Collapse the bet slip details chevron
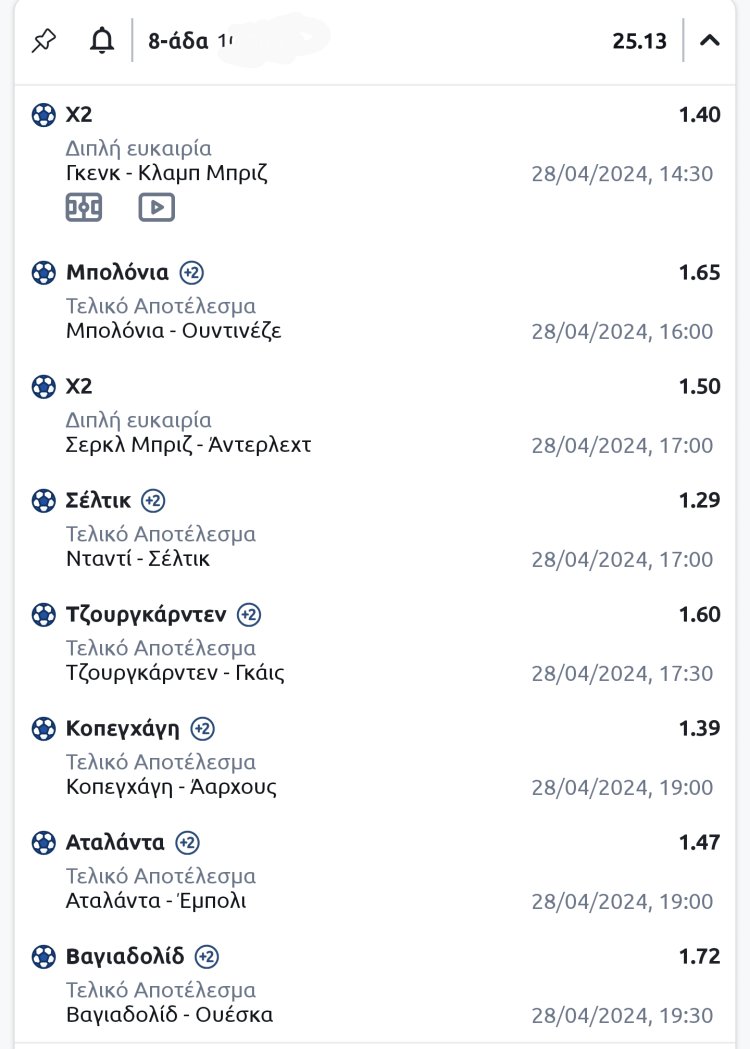The width and height of the screenshot is (750, 1049). tap(710, 41)
